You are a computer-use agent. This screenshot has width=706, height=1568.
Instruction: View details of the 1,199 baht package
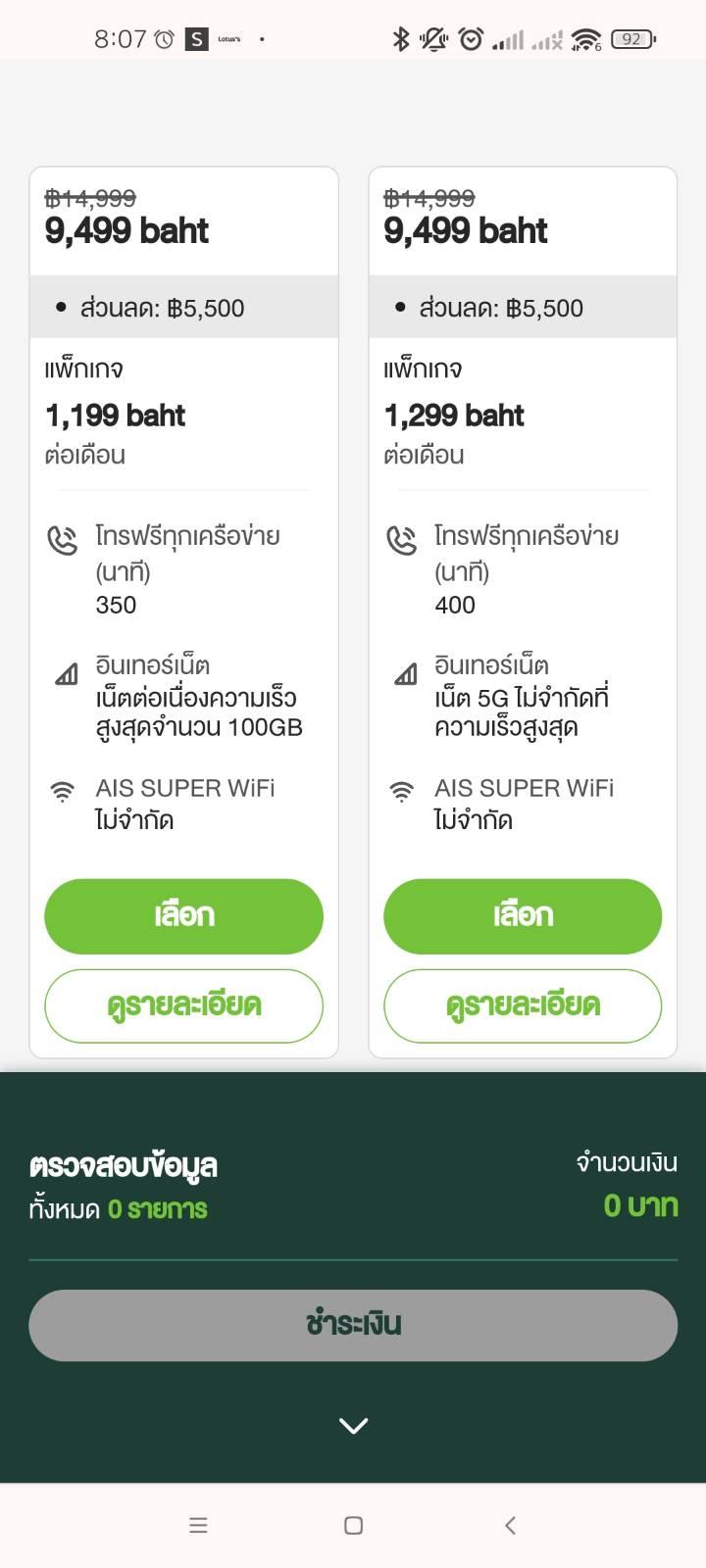[x=183, y=1005]
